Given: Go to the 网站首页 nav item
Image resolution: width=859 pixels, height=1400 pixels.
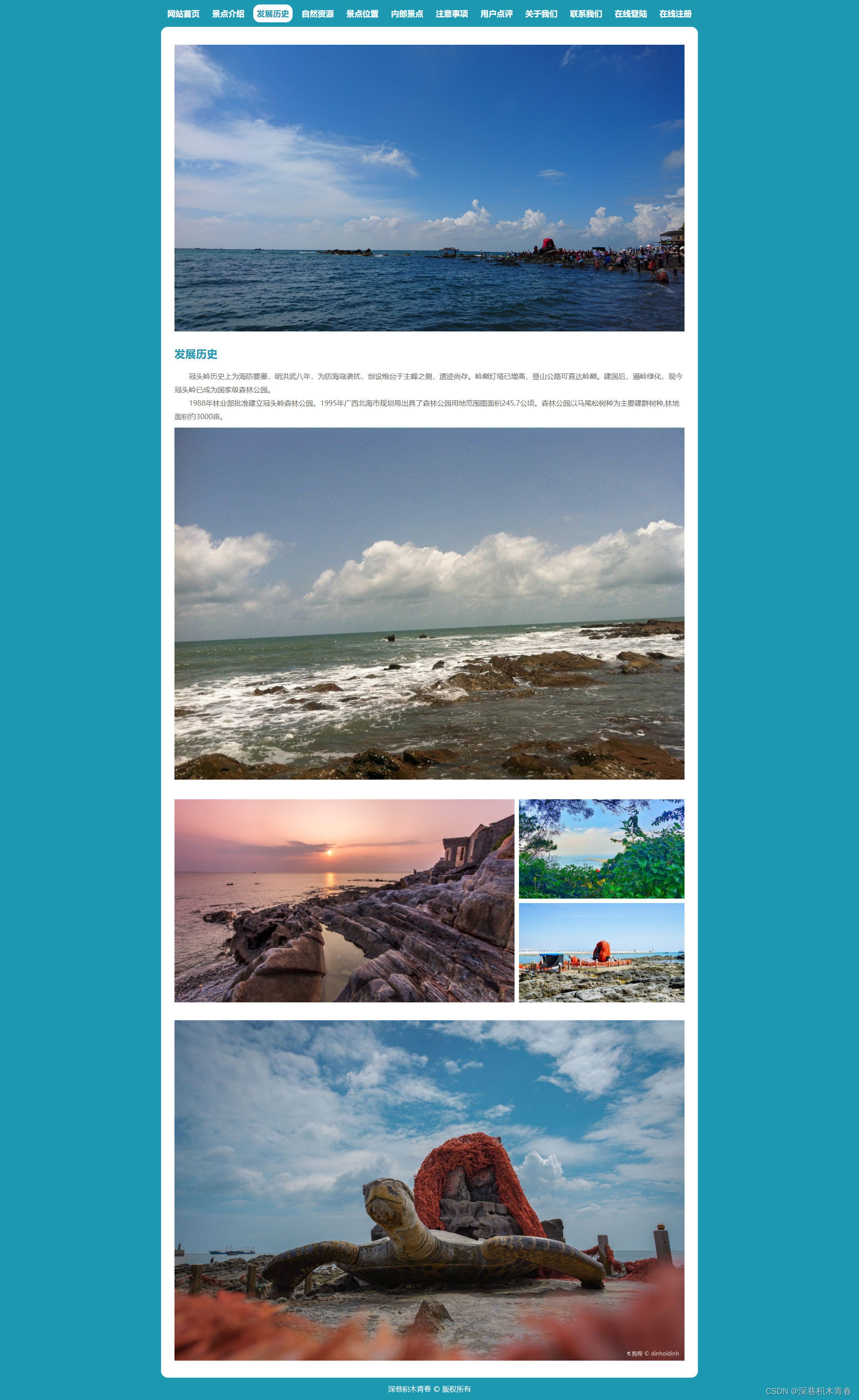Looking at the screenshot, I should 183,13.
